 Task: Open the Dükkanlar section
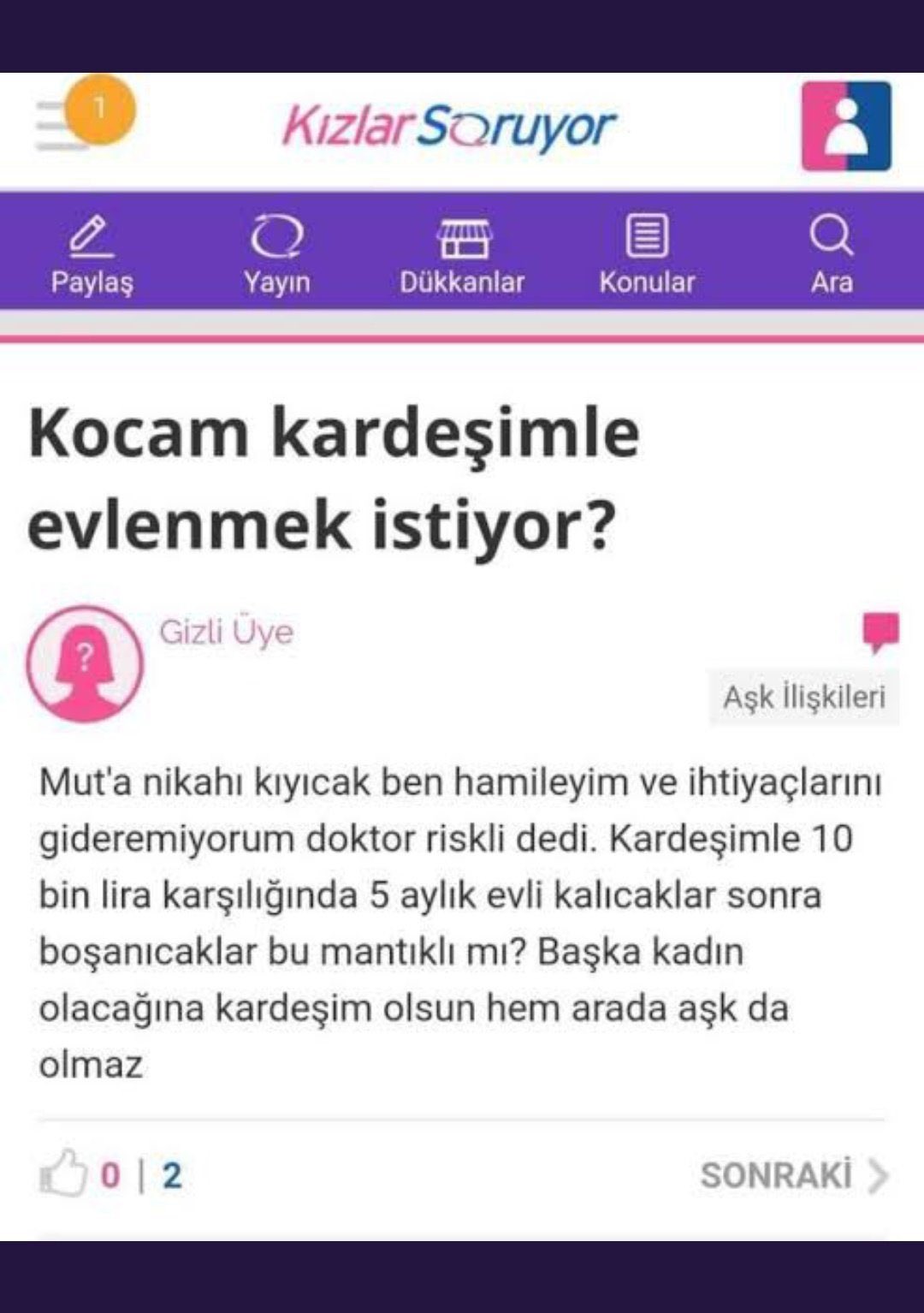[462, 254]
